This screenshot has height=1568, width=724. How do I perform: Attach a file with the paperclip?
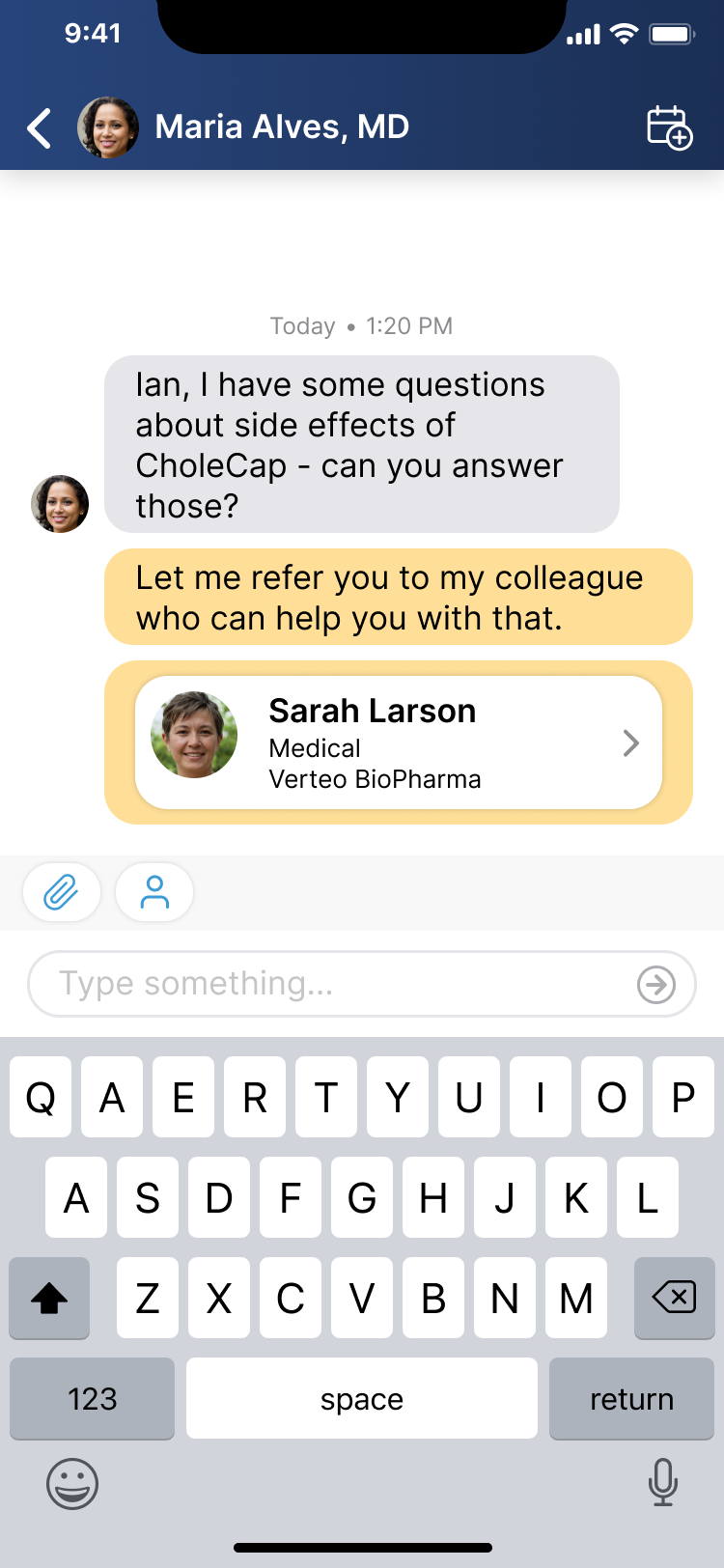(x=62, y=892)
